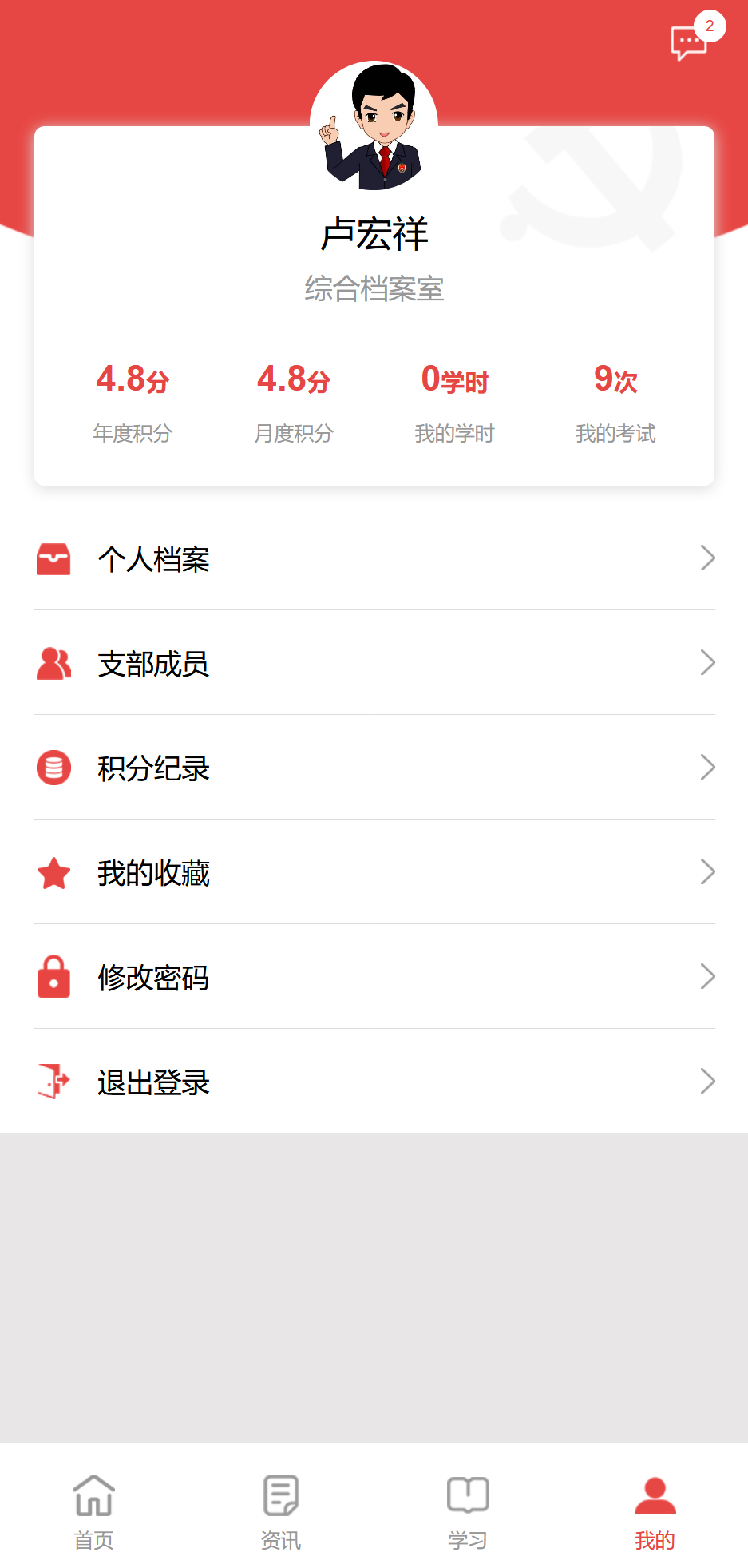Select 退出登录 to log out
The width and height of the screenshot is (748, 1568).
click(x=374, y=1082)
